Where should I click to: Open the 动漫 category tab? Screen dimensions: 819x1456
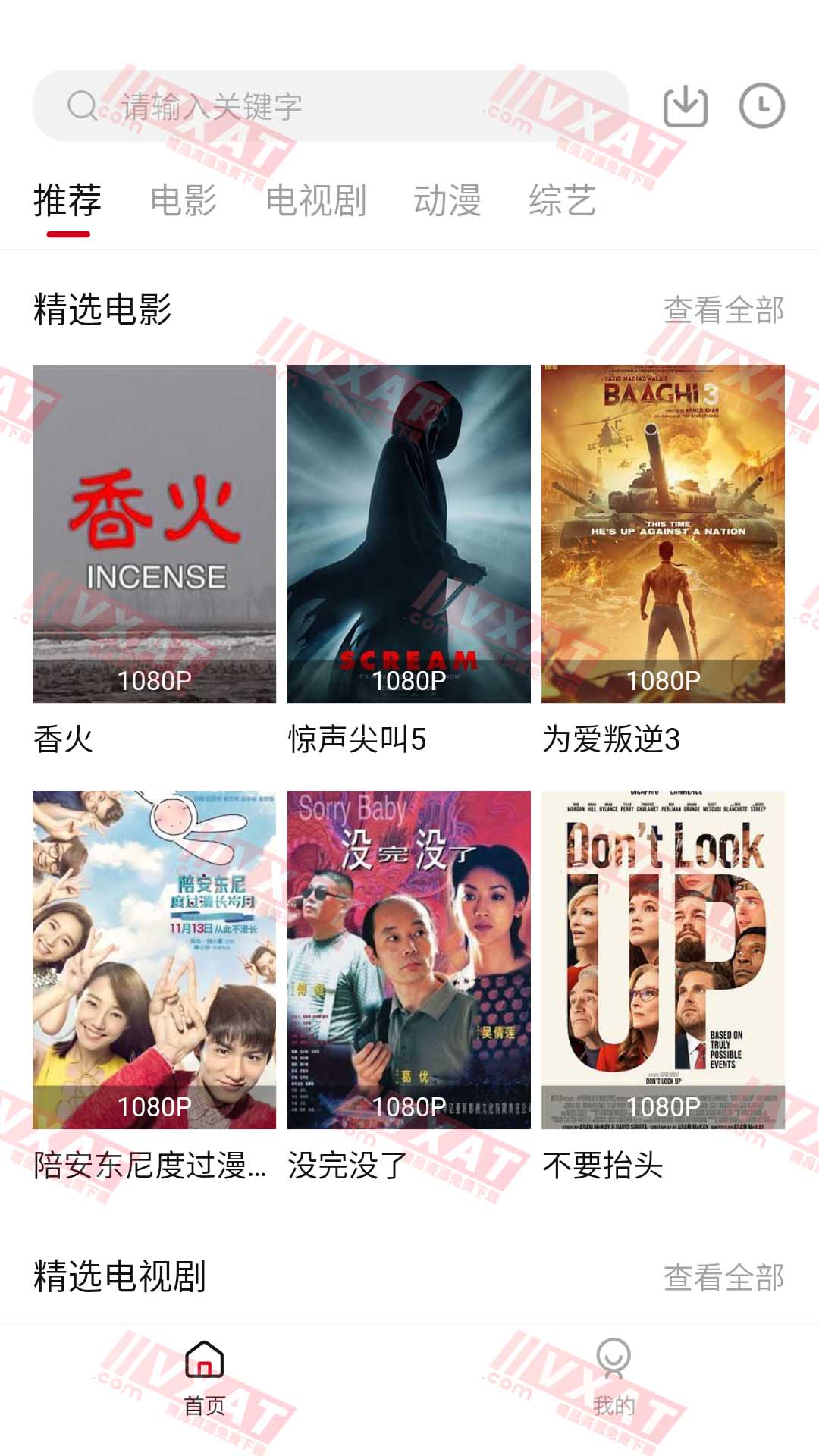pos(448,199)
